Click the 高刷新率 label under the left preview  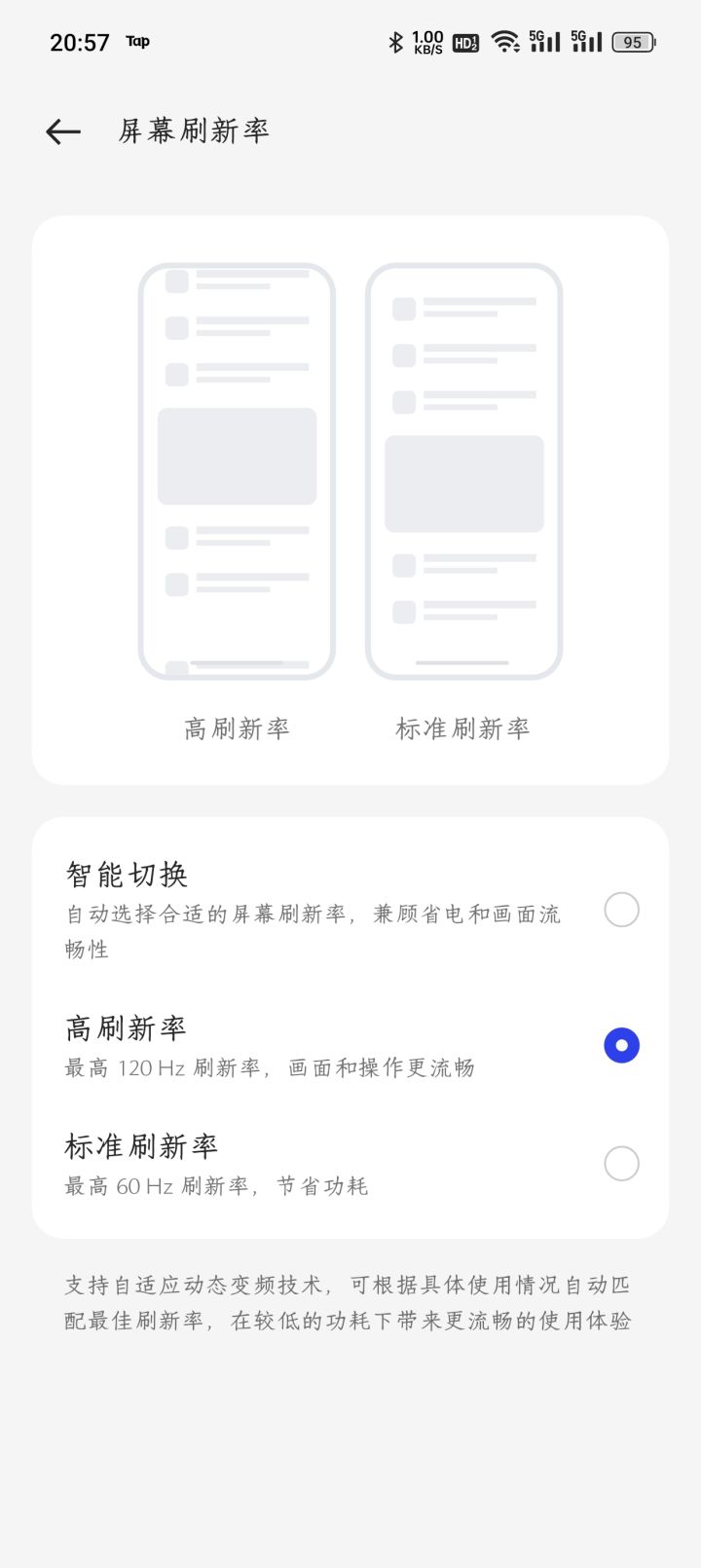[x=236, y=727]
